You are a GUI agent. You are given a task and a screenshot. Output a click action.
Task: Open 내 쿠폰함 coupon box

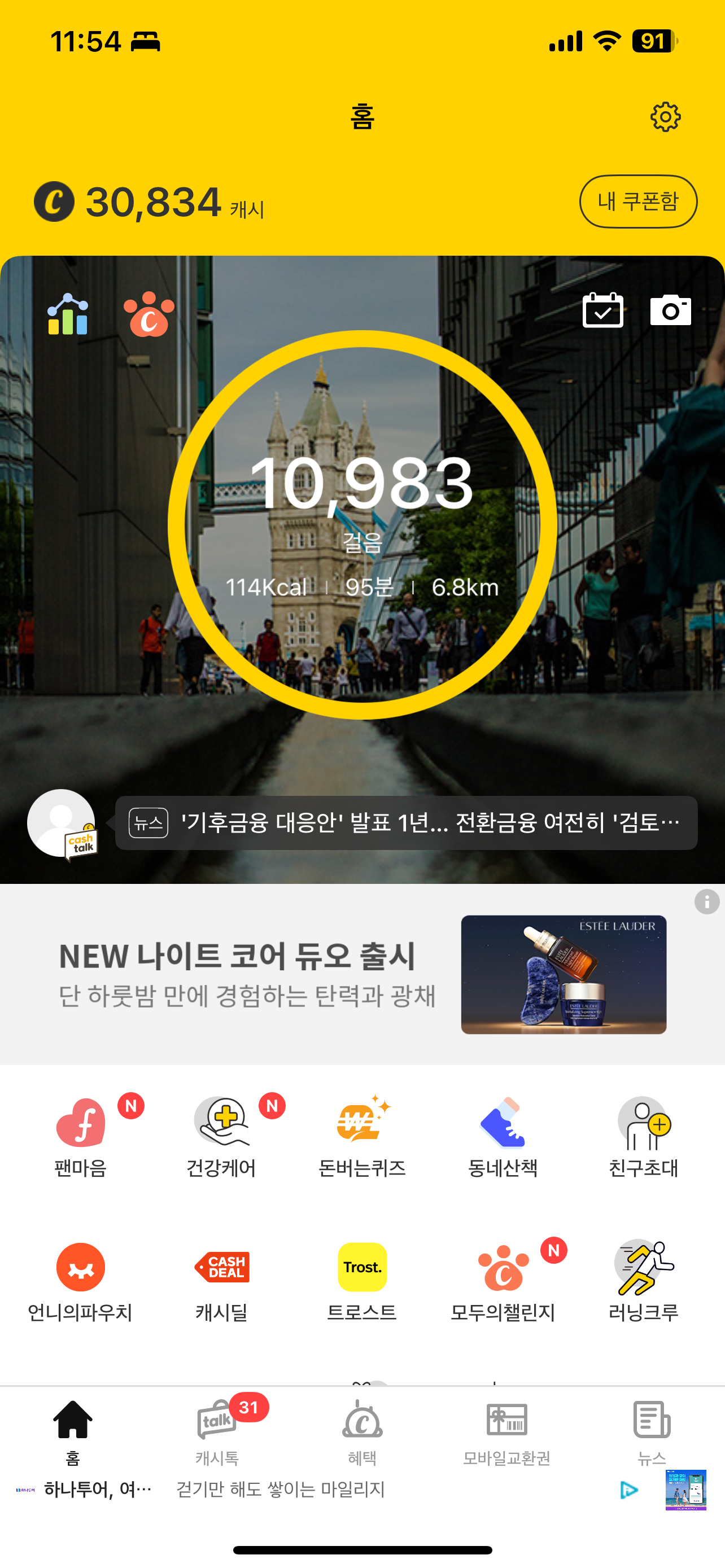637,202
